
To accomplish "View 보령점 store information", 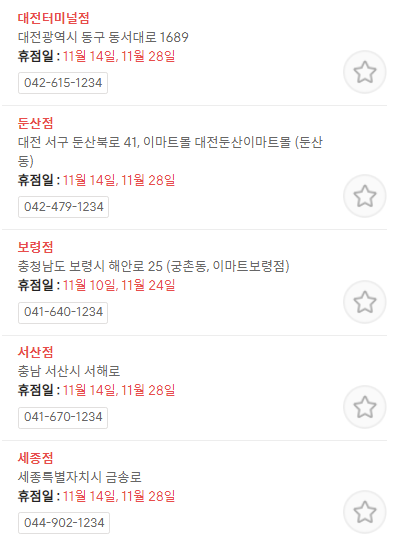I will pos(36,247).
